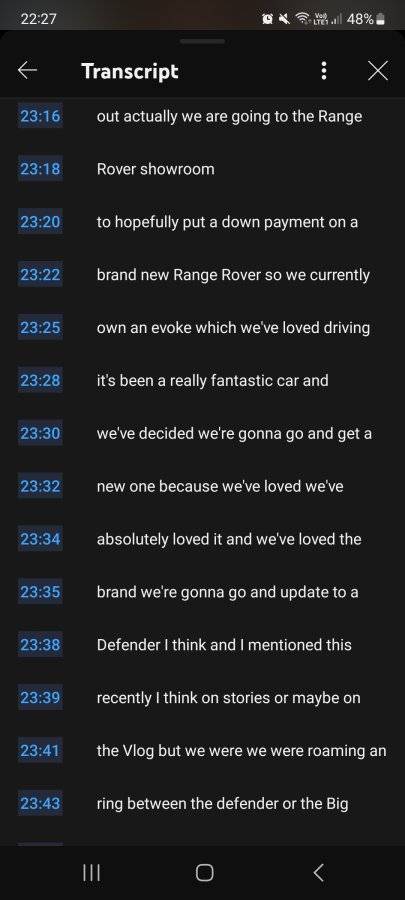405x900 pixels.
Task: Jump to the 23:20 down payment line
Action: [x=202, y=222]
